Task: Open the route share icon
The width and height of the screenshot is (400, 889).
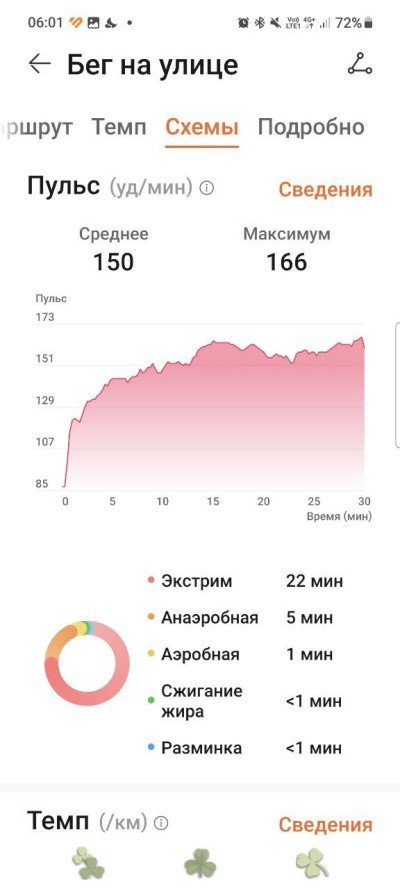Action: point(360,64)
